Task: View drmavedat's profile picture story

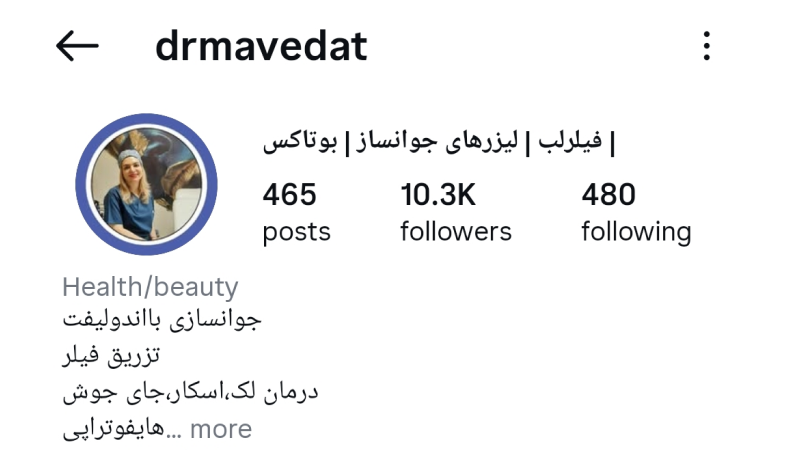Action: [146, 184]
